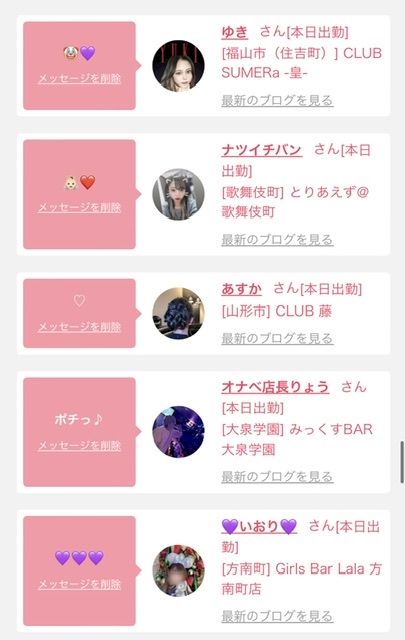Delete the message sent to ゆき
Image resolution: width=405 pixels, height=640 pixels.
pos(80,78)
